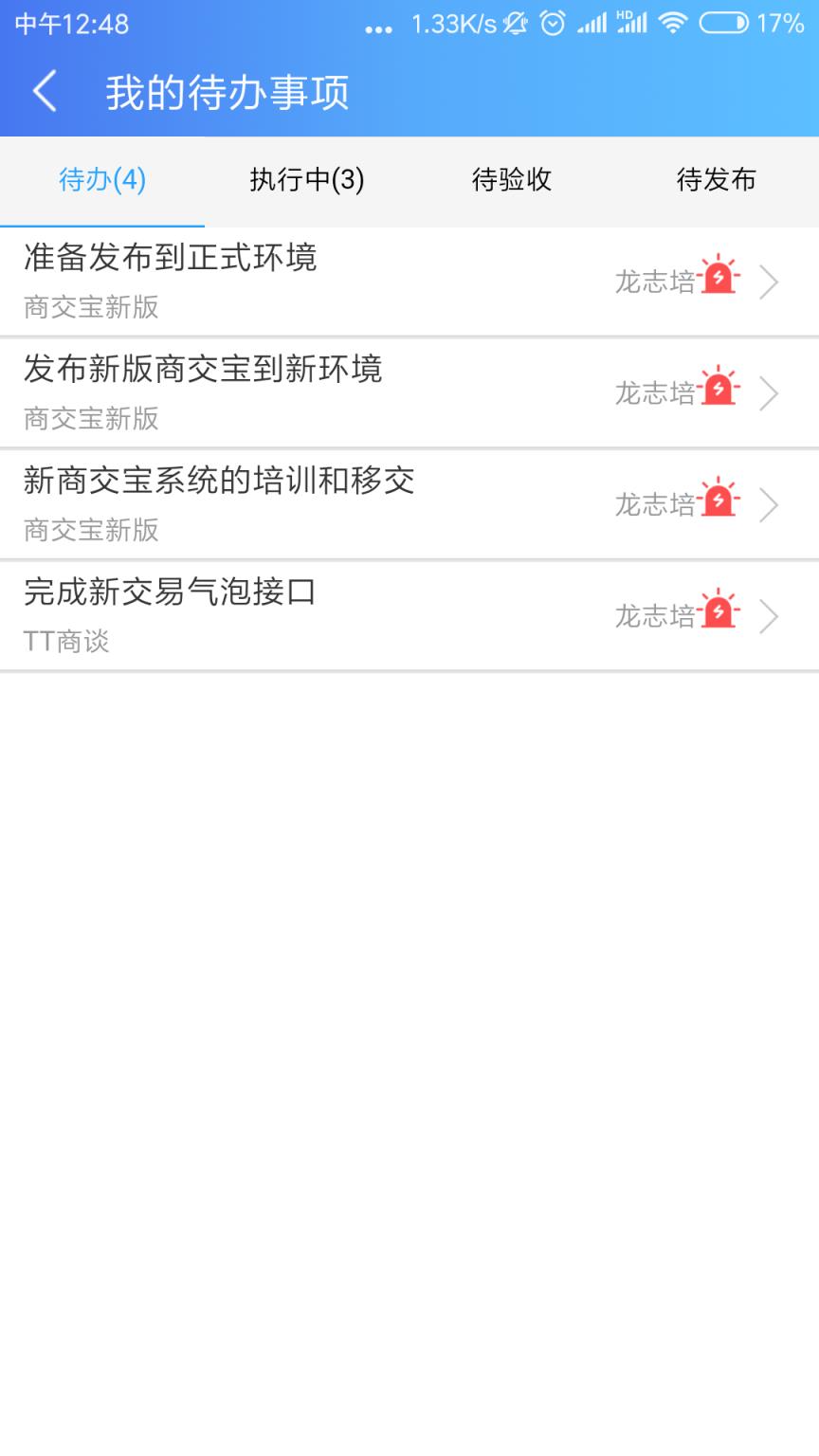The height and width of the screenshot is (1456, 819).
Task: Switch to the 待办(4) tab
Action: pyautogui.click(x=100, y=180)
